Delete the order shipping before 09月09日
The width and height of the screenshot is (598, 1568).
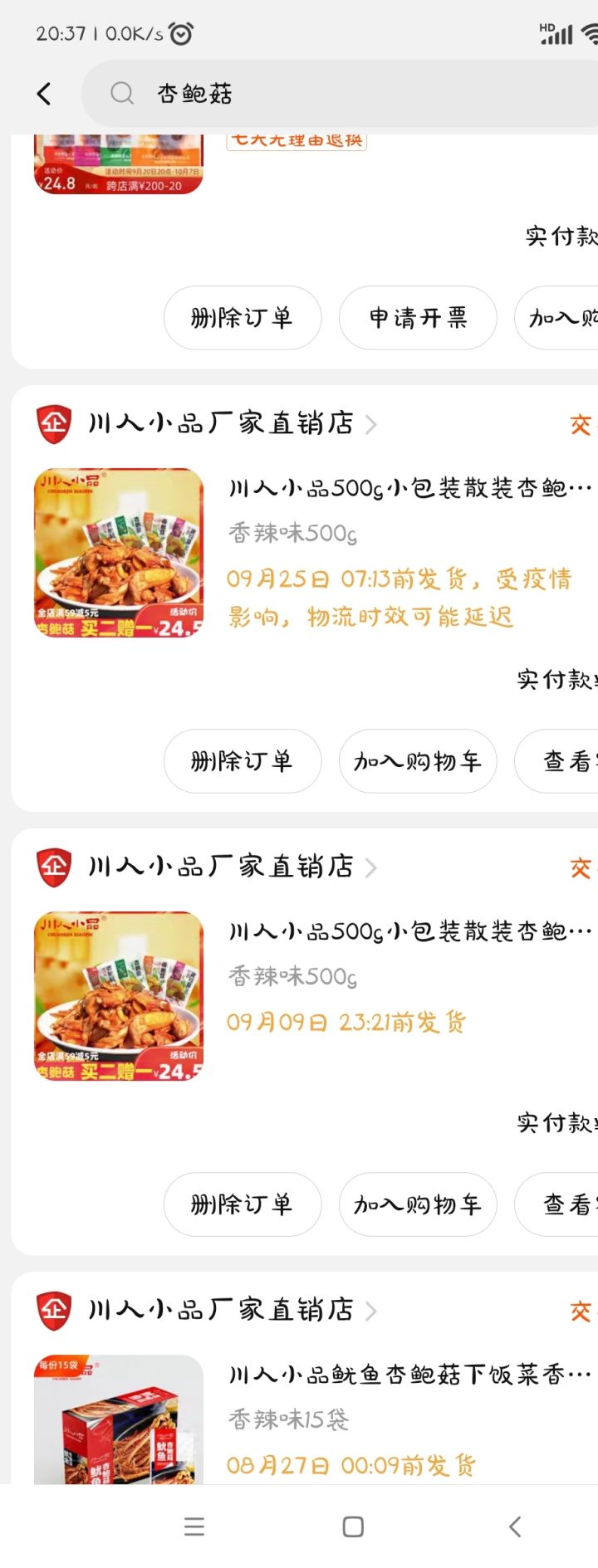click(242, 1204)
